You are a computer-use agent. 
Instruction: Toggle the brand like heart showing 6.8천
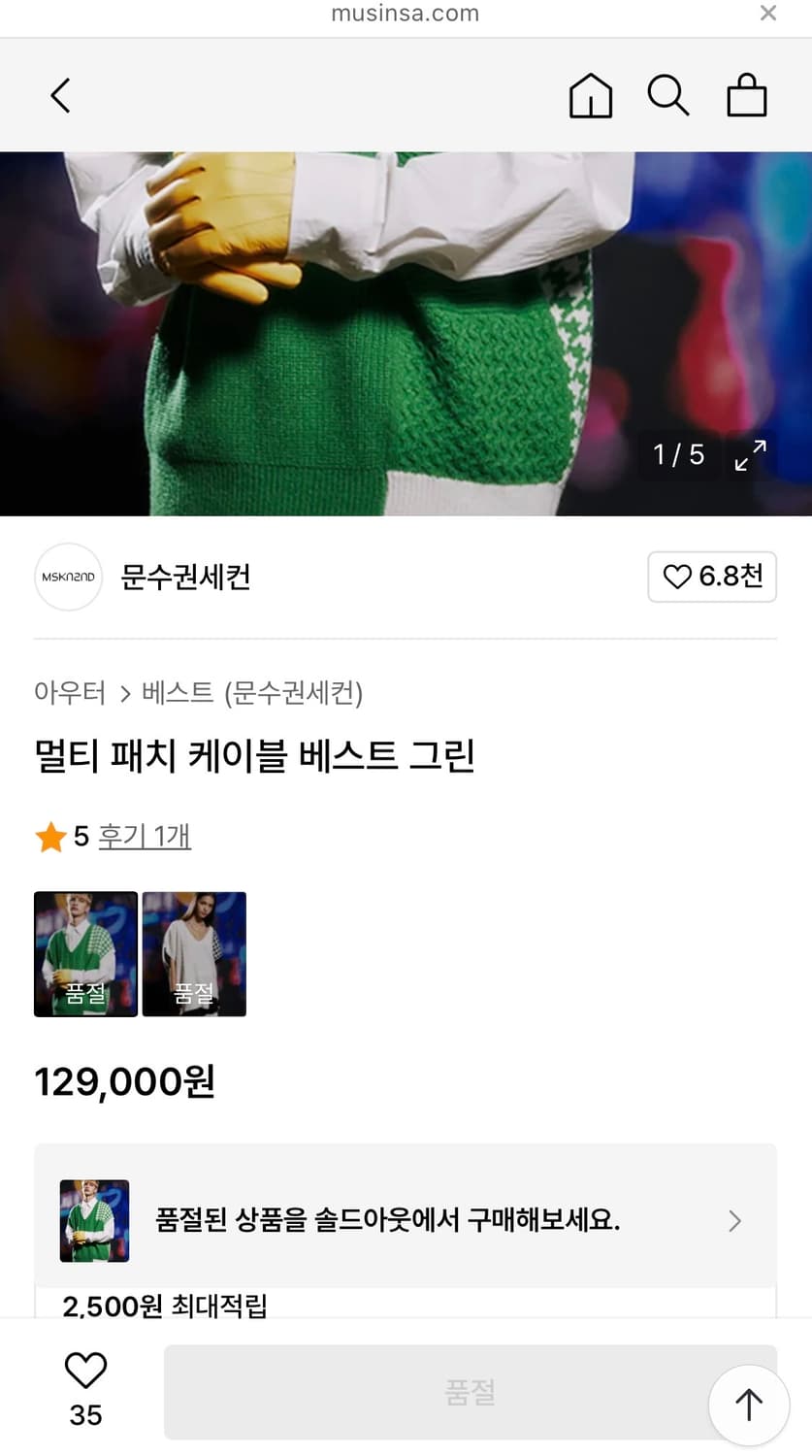(x=712, y=577)
